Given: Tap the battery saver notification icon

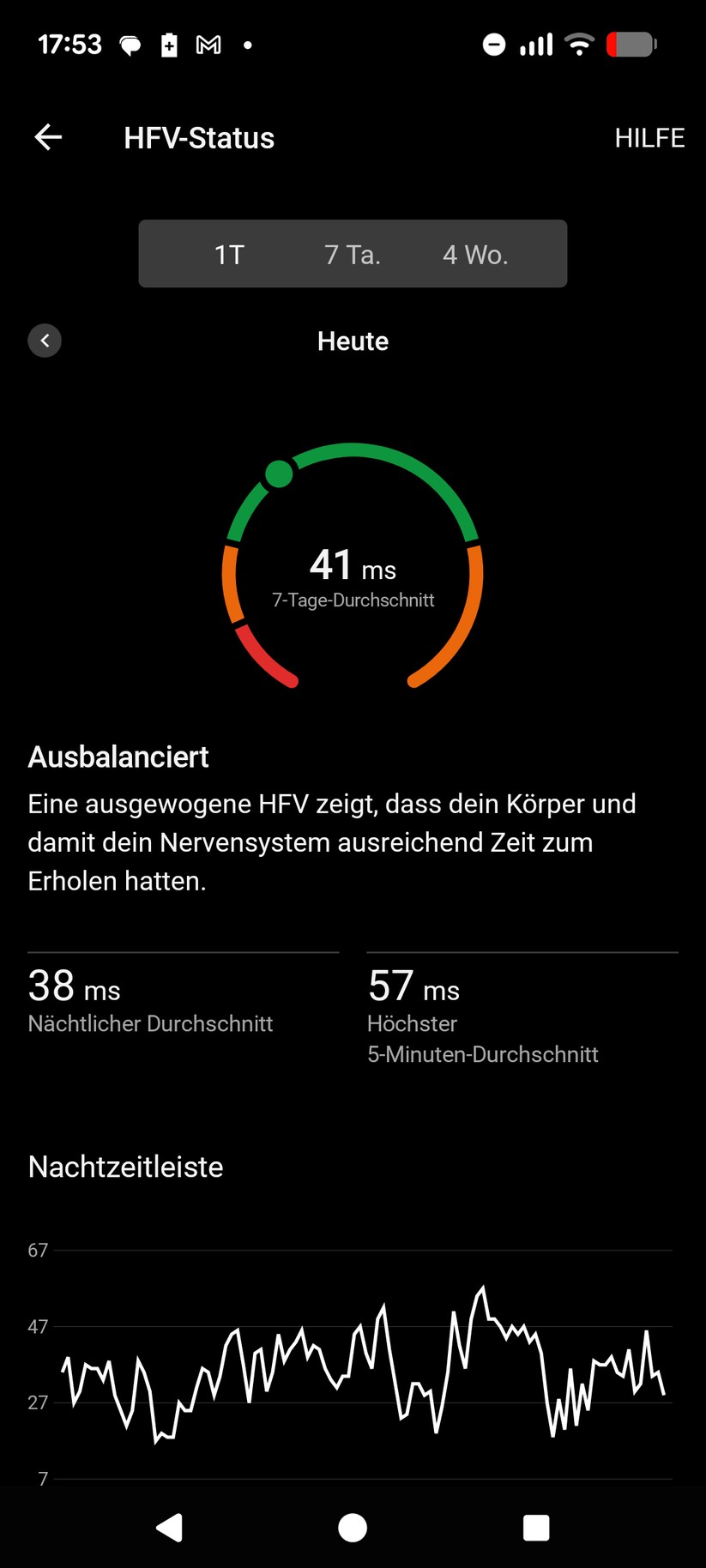Looking at the screenshot, I should tap(168, 44).
